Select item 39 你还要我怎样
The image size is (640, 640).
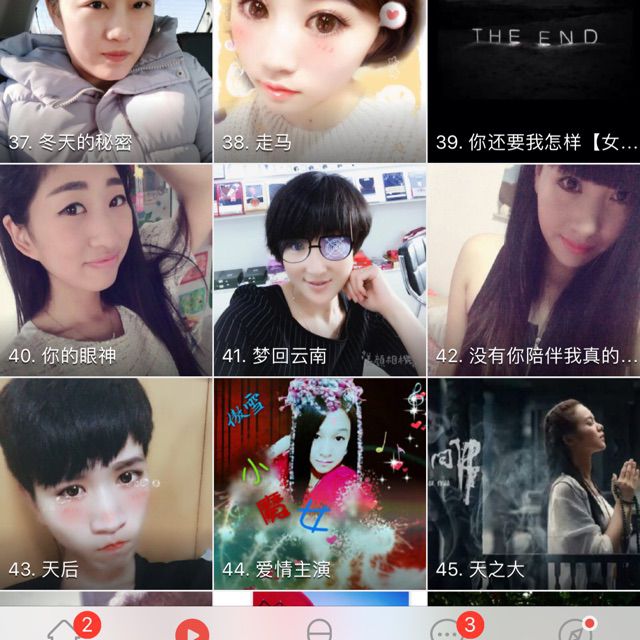click(534, 80)
